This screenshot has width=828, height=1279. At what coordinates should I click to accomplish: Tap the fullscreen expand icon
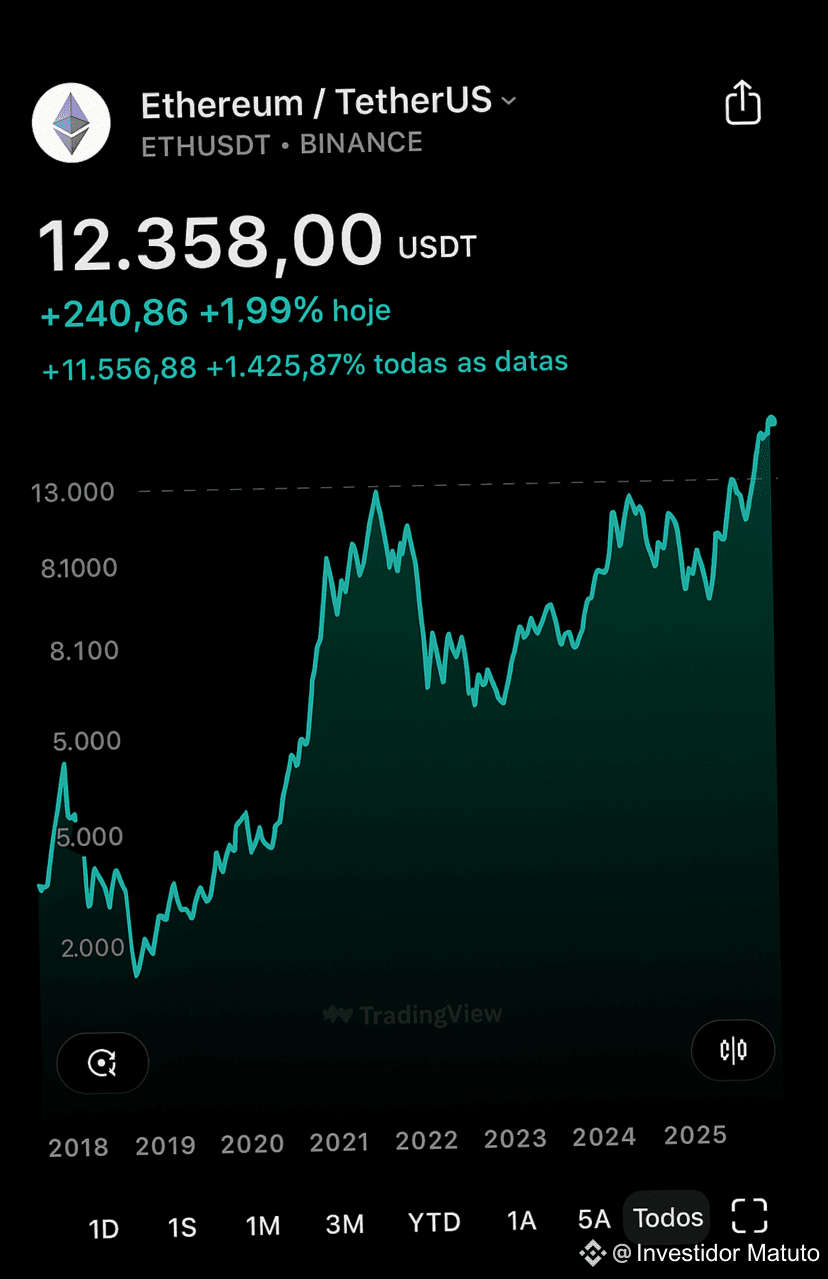pos(749,1217)
